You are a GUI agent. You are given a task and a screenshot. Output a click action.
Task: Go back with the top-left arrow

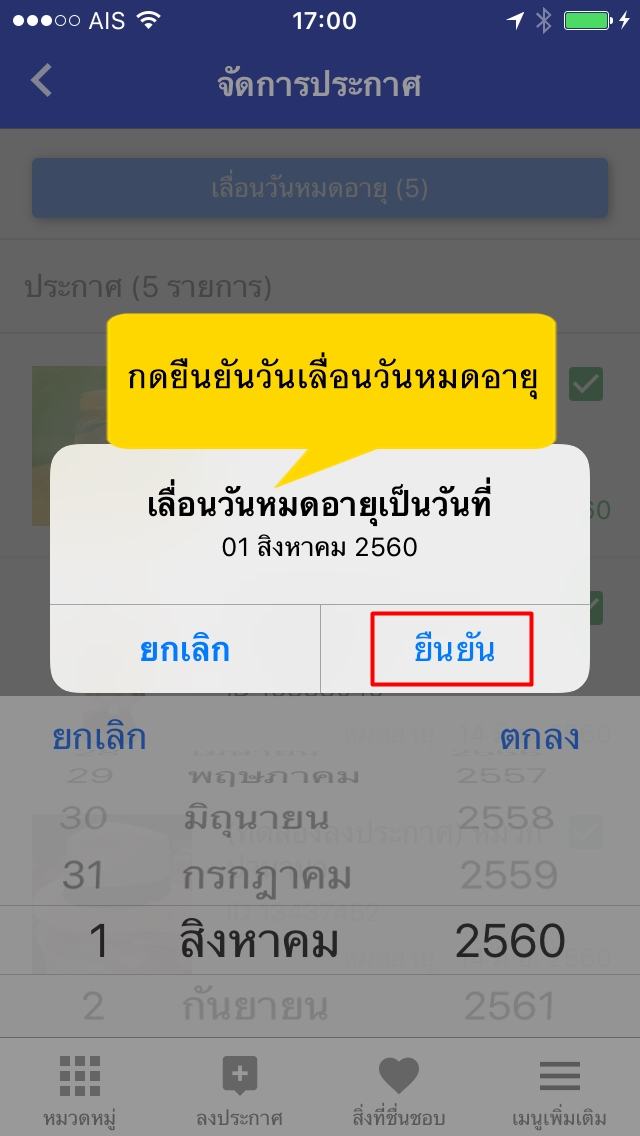click(x=41, y=81)
